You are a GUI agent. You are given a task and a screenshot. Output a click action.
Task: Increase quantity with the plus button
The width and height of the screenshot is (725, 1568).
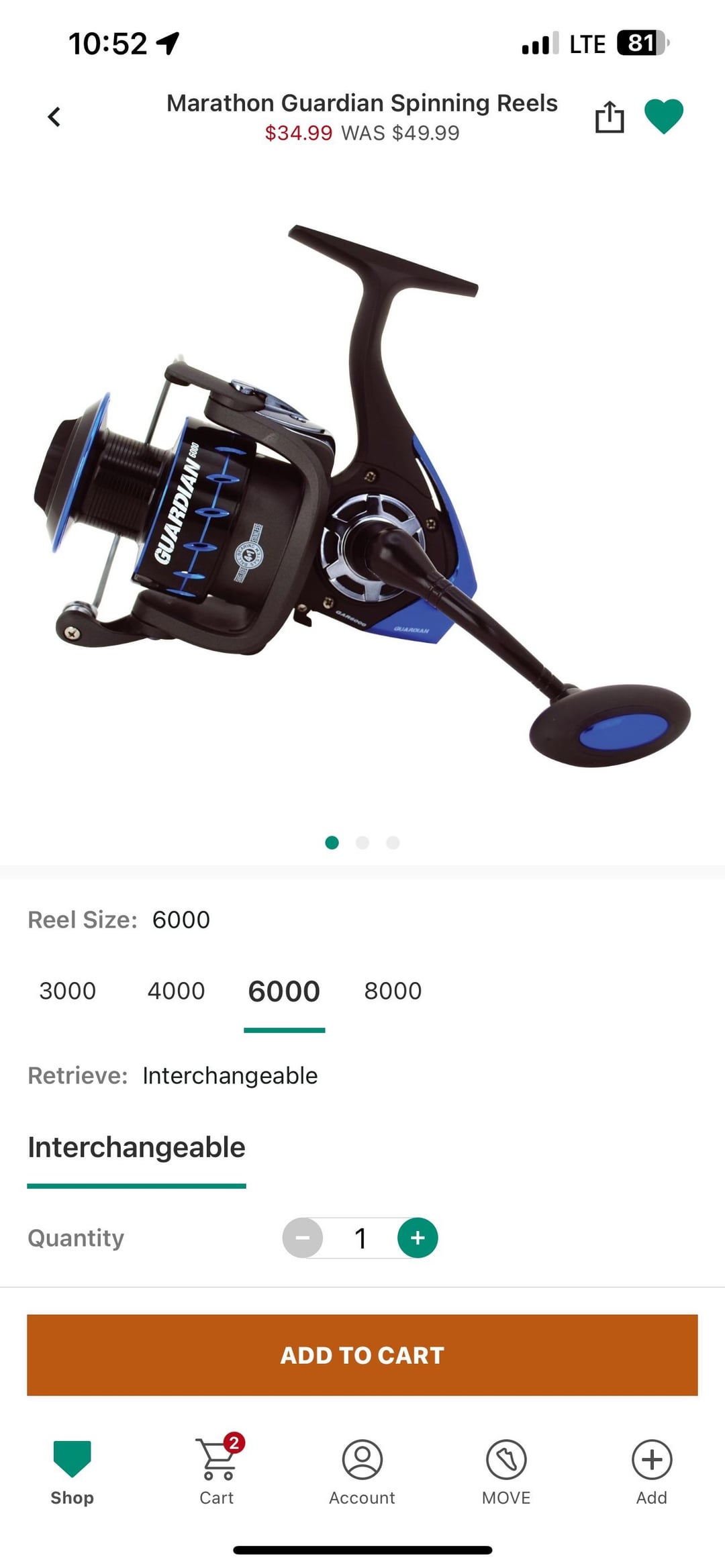(x=418, y=1237)
